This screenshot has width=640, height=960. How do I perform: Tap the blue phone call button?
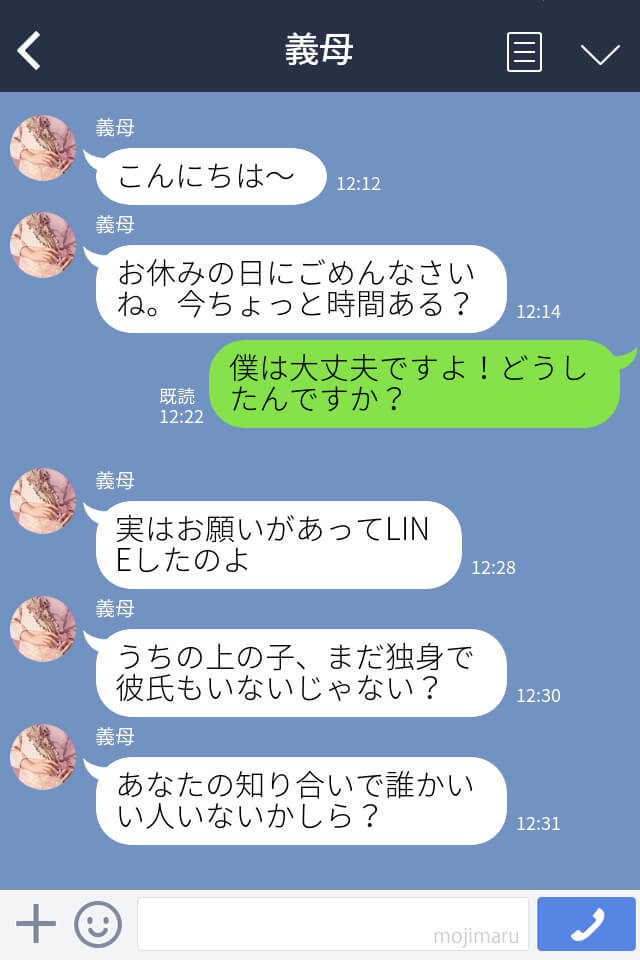pyautogui.click(x=586, y=924)
